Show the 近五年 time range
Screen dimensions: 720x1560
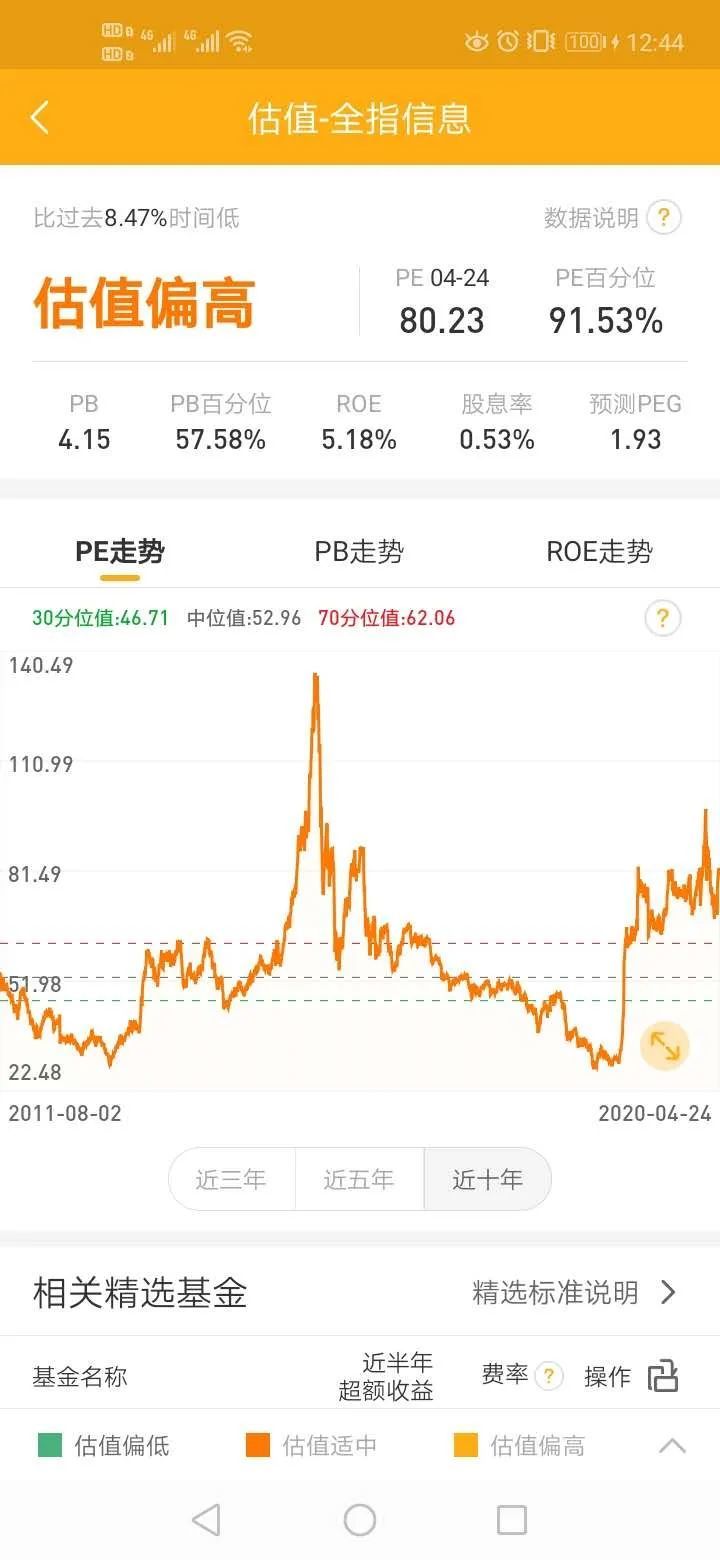[x=359, y=1179]
